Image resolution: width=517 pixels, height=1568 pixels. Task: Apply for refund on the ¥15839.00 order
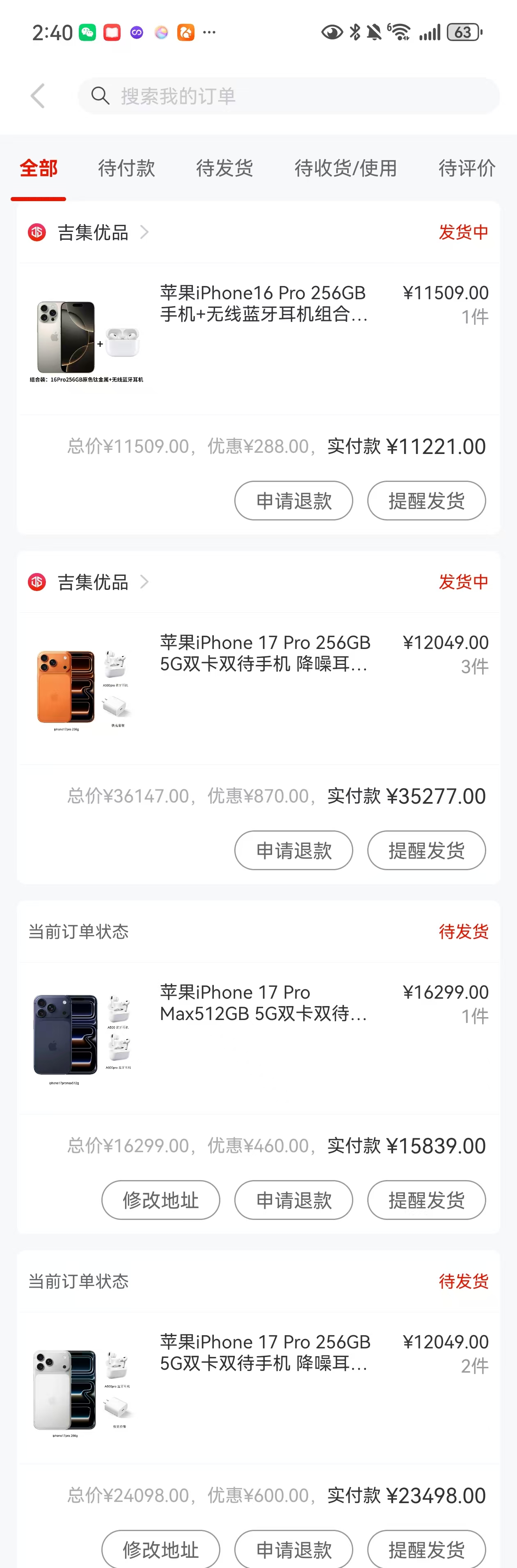pyautogui.click(x=294, y=1200)
